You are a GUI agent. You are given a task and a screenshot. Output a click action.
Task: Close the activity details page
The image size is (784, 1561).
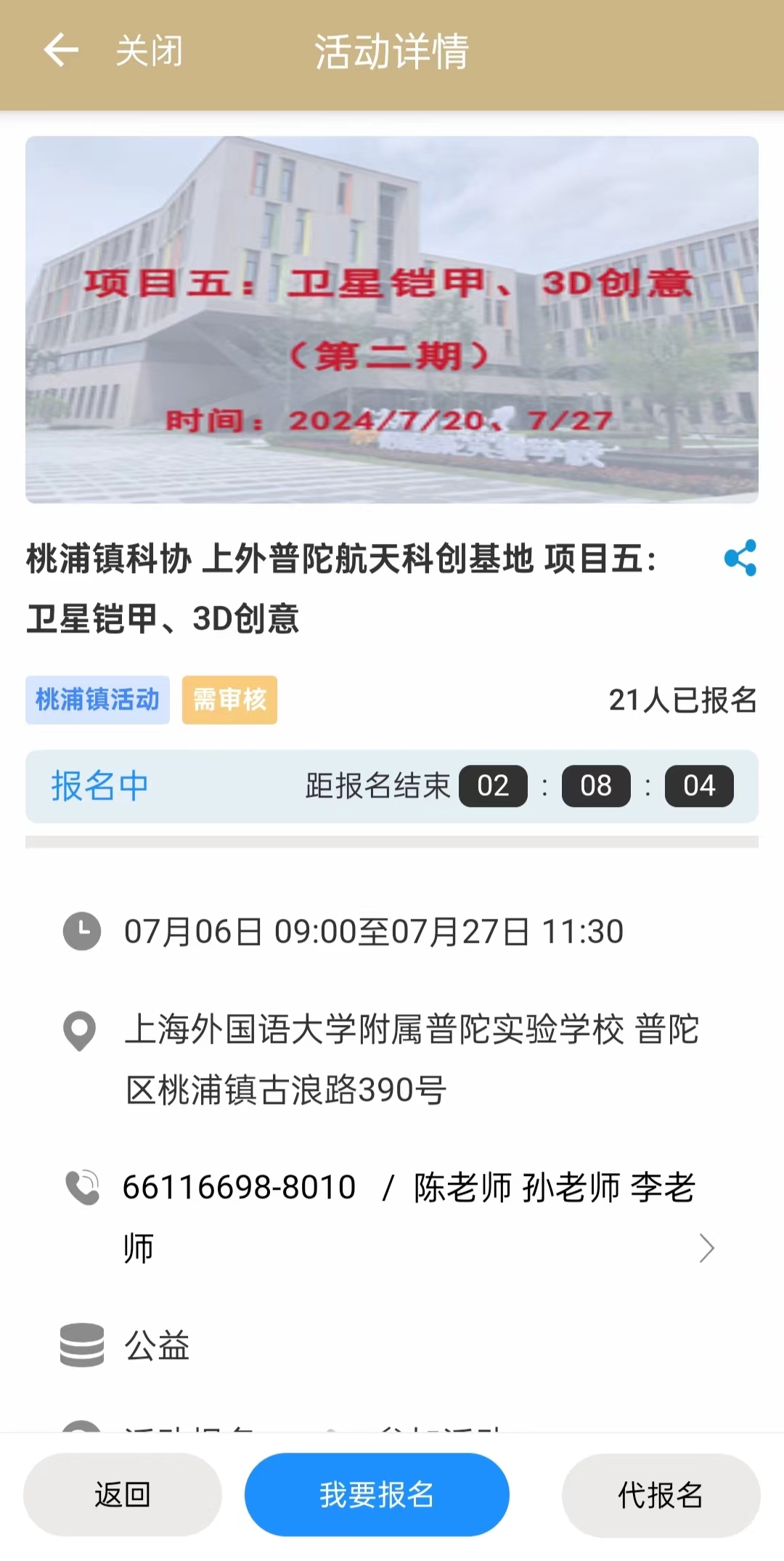pyautogui.click(x=150, y=51)
